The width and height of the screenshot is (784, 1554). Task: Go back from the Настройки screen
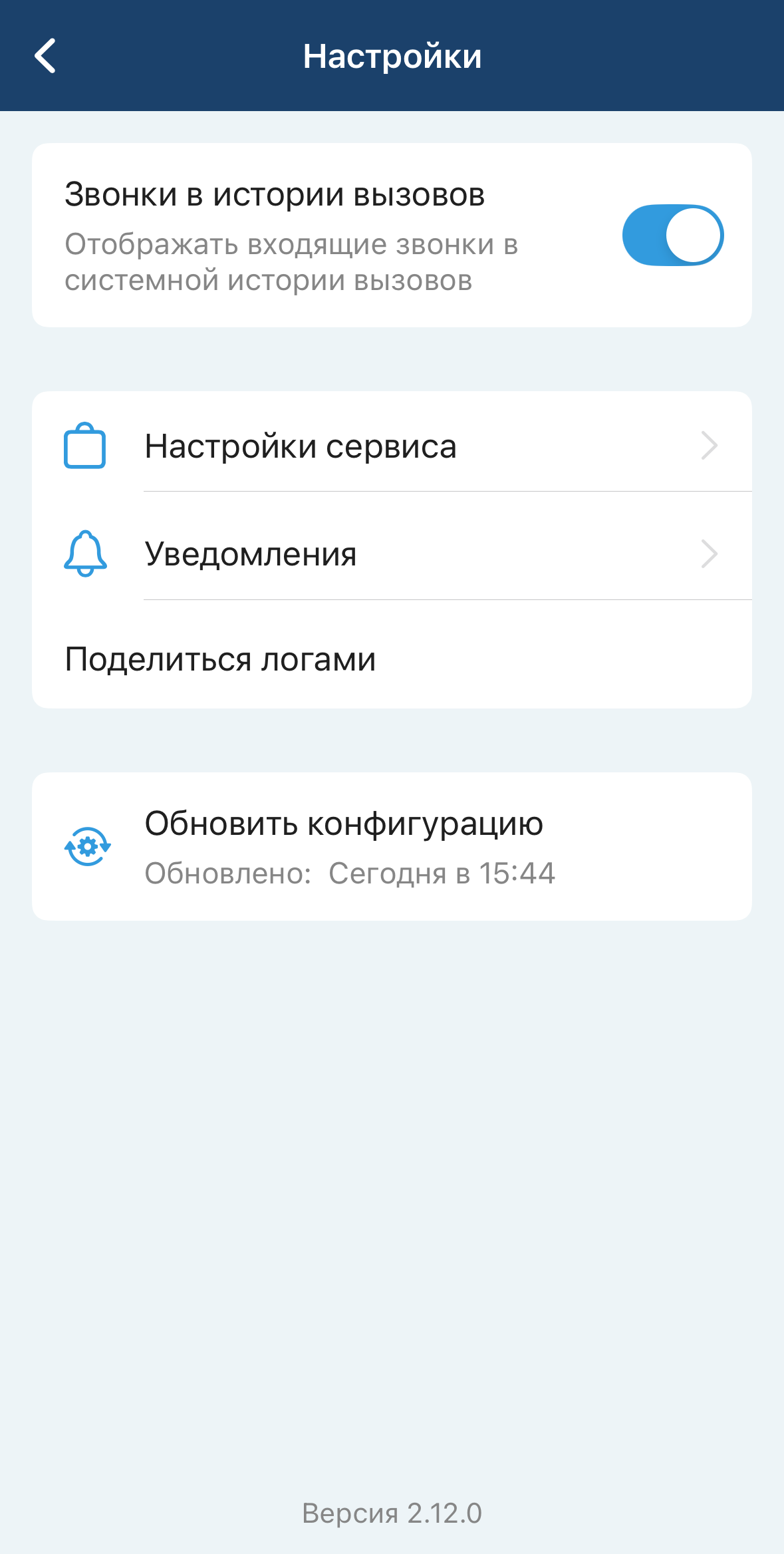pos(45,56)
